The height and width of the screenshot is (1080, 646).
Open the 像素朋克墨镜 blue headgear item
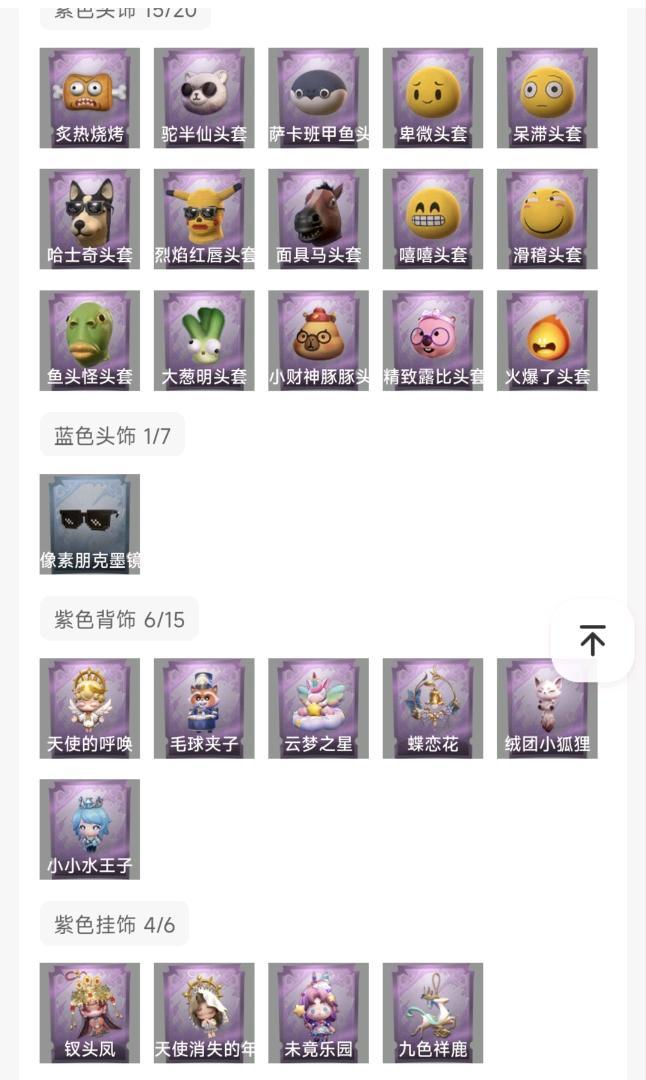[x=90, y=524]
